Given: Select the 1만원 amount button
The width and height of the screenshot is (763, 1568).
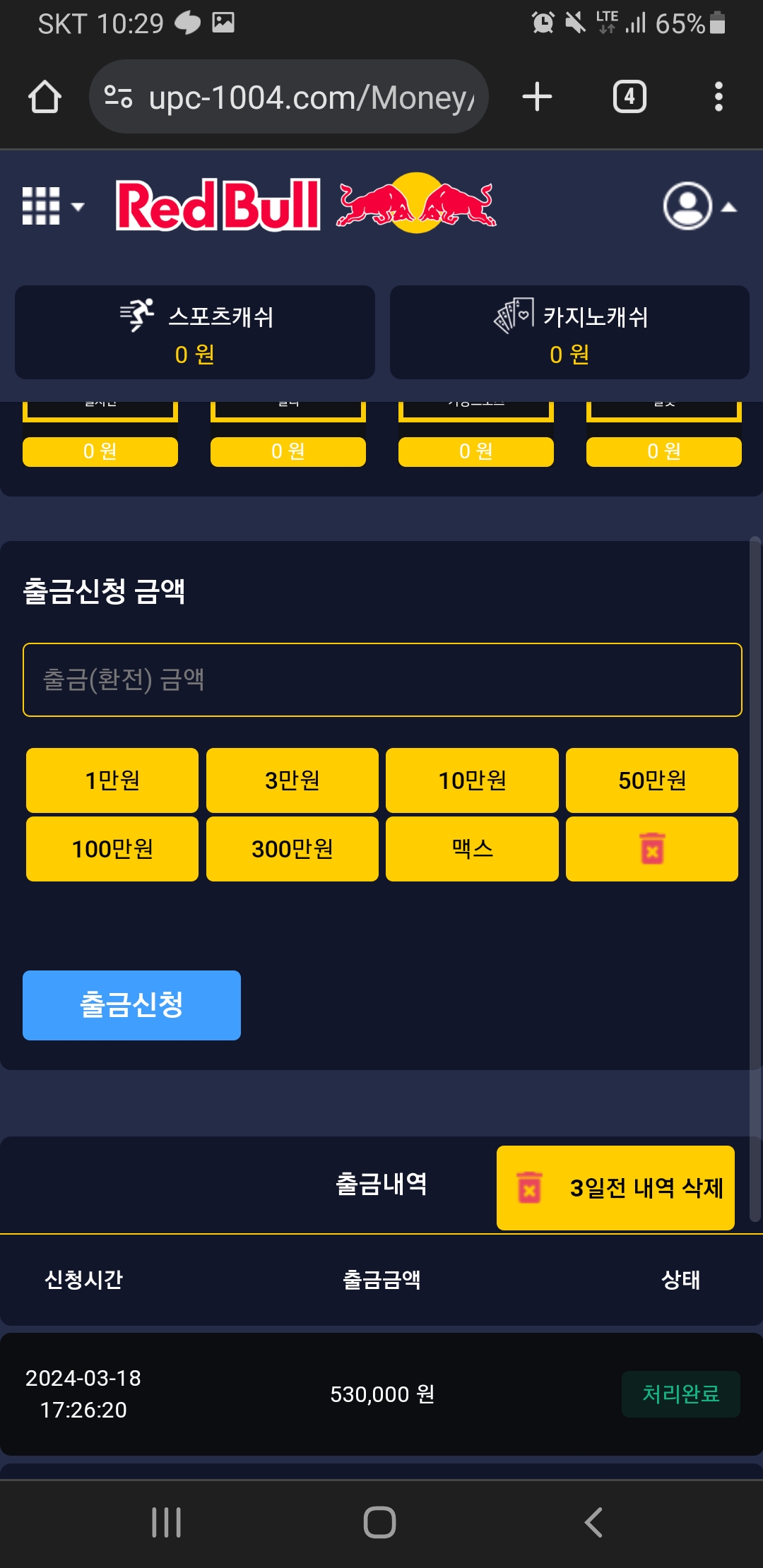Looking at the screenshot, I should [x=112, y=780].
